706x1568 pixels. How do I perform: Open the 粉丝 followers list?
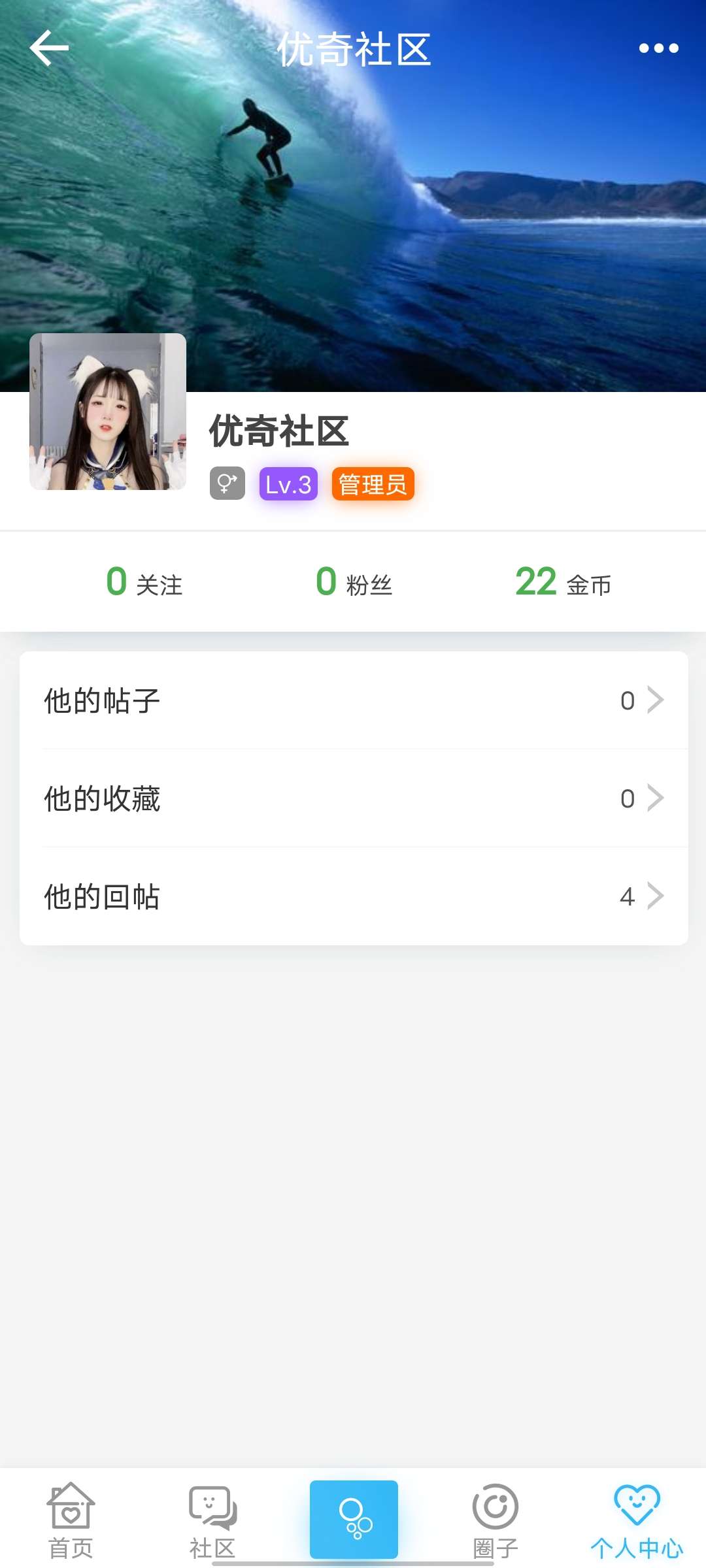pyautogui.click(x=354, y=582)
